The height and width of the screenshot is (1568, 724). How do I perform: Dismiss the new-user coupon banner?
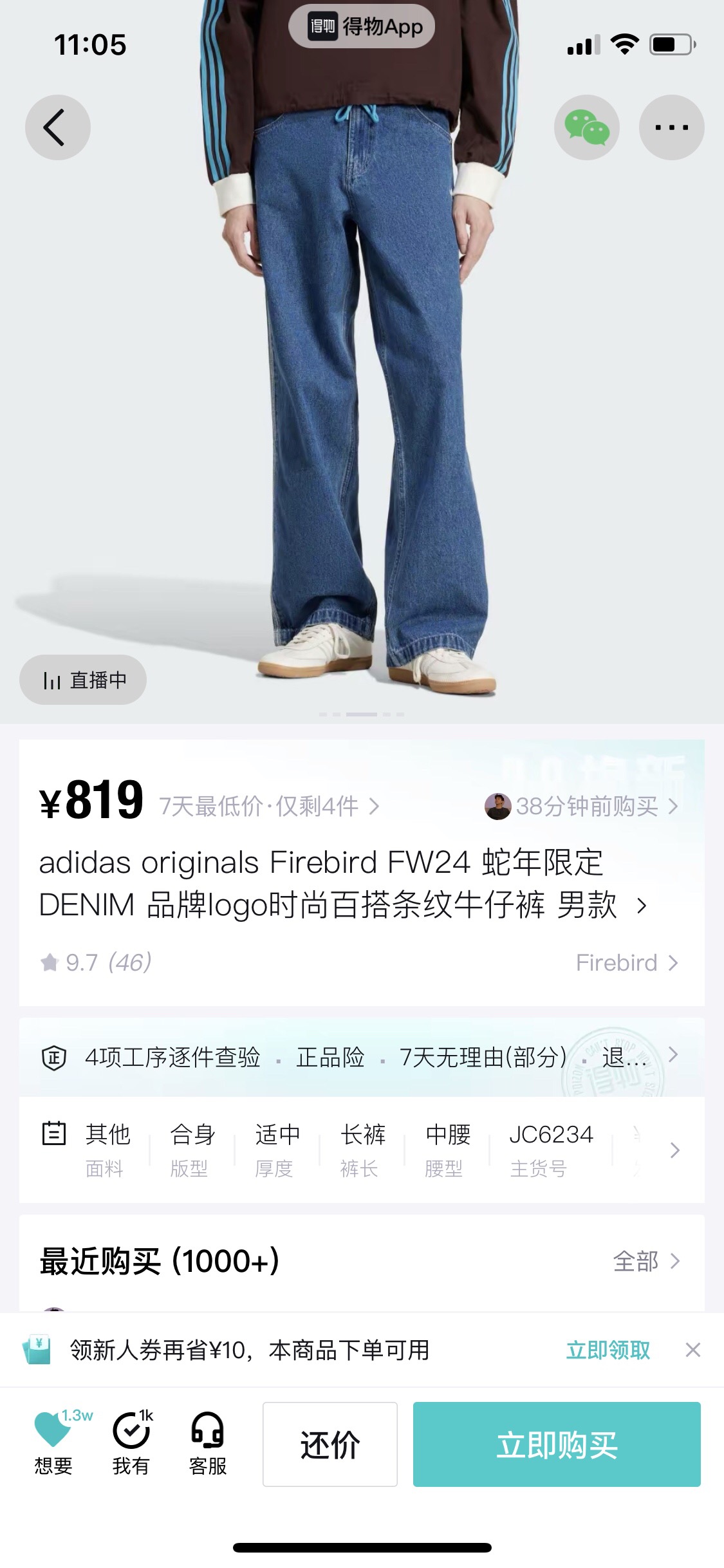point(692,1350)
